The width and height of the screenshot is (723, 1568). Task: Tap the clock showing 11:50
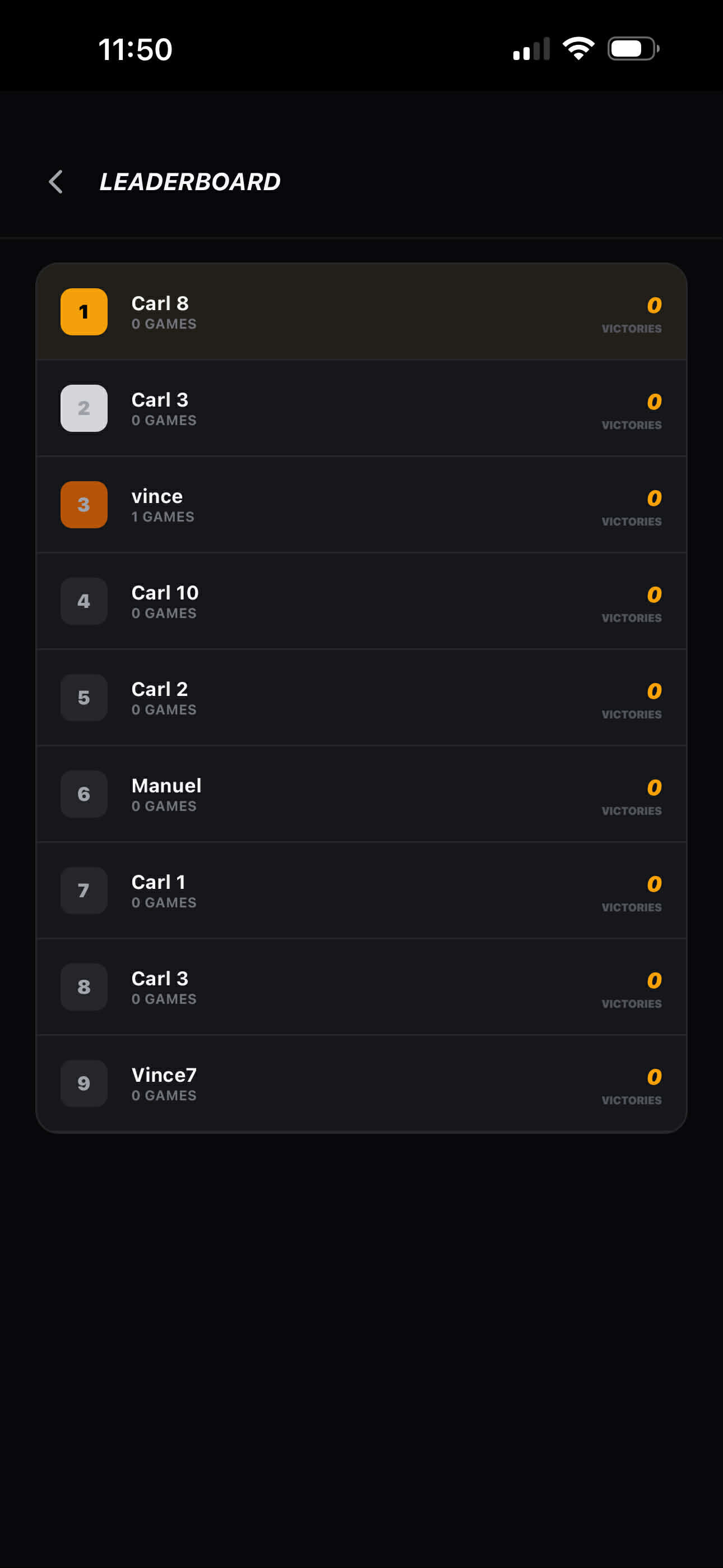[135, 49]
